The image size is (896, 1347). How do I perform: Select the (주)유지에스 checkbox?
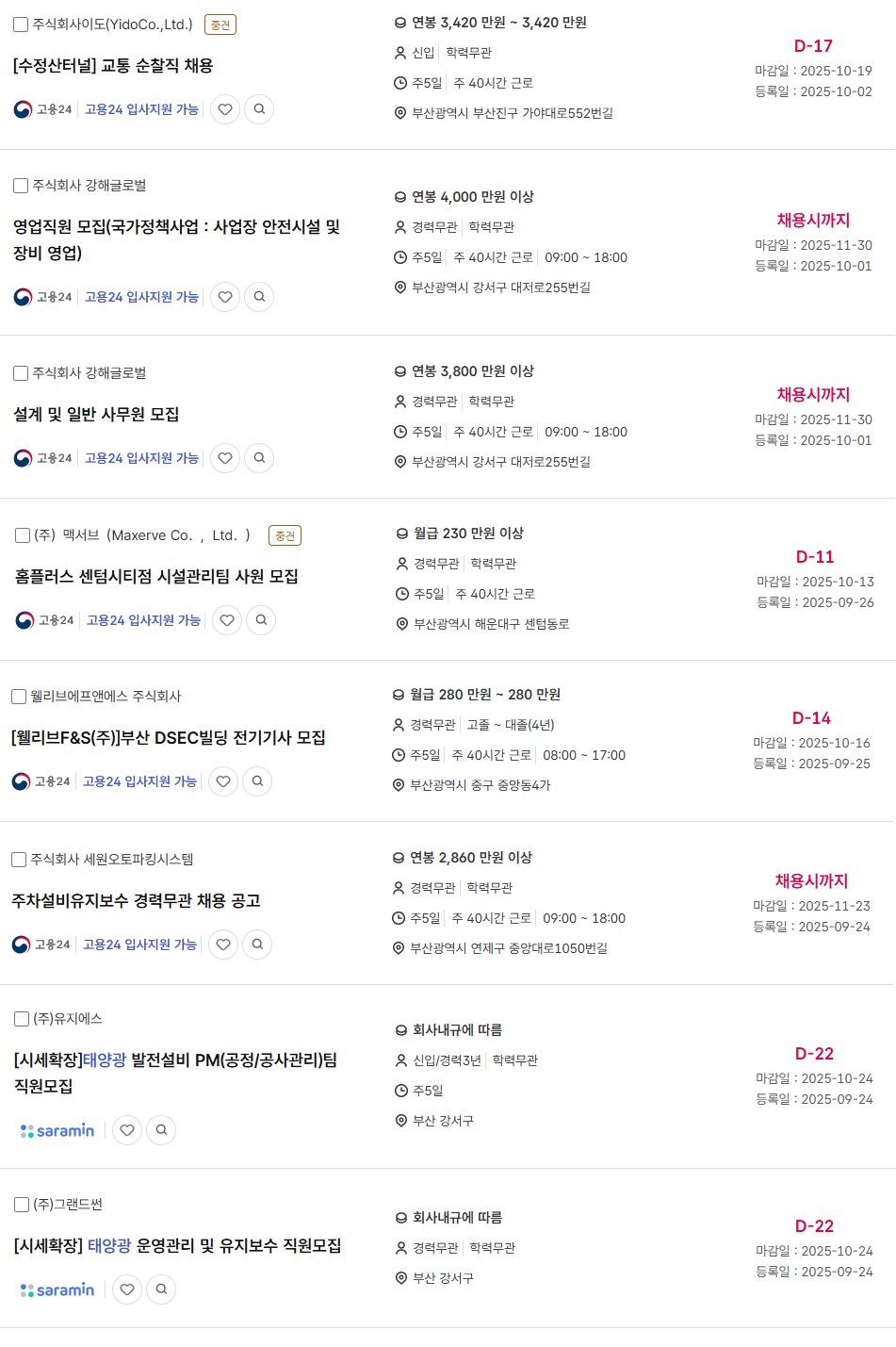point(22,1019)
